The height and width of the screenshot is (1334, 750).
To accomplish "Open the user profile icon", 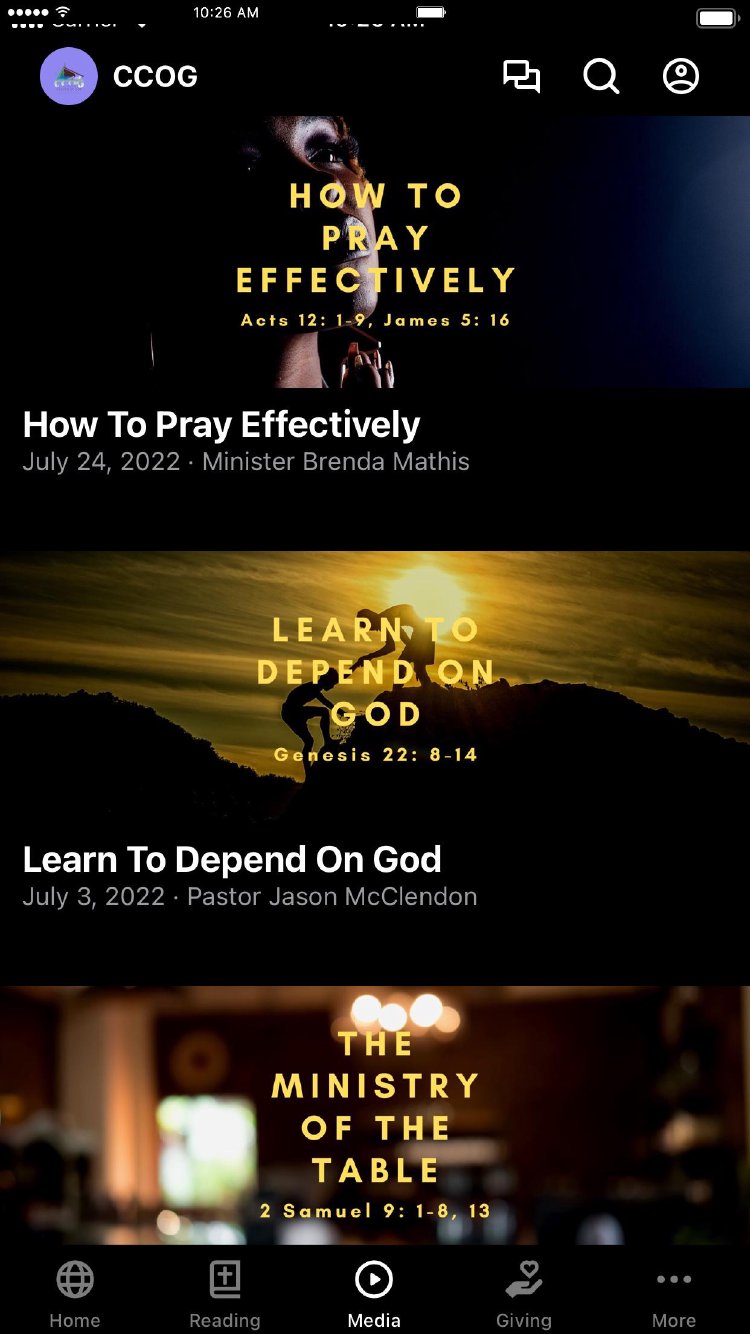I will pos(681,76).
